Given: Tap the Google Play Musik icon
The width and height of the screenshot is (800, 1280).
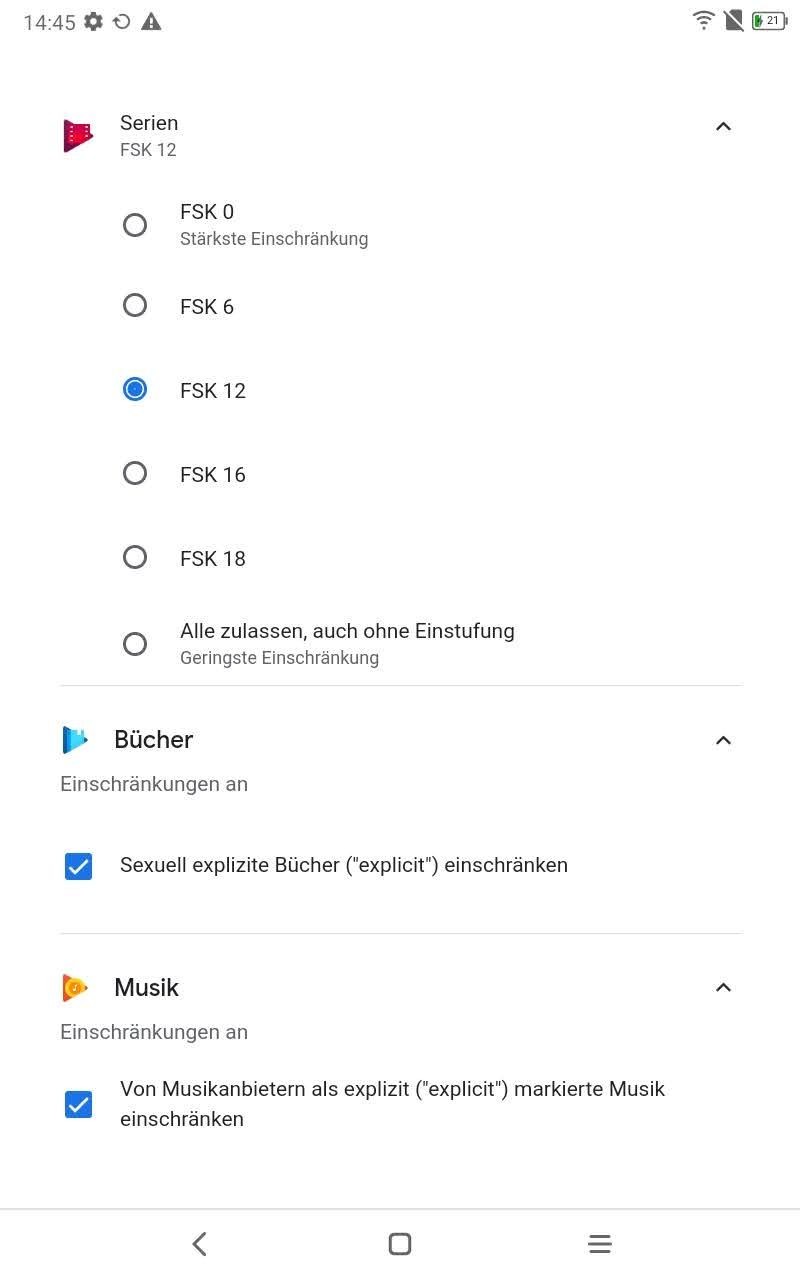Looking at the screenshot, I should (x=78, y=988).
